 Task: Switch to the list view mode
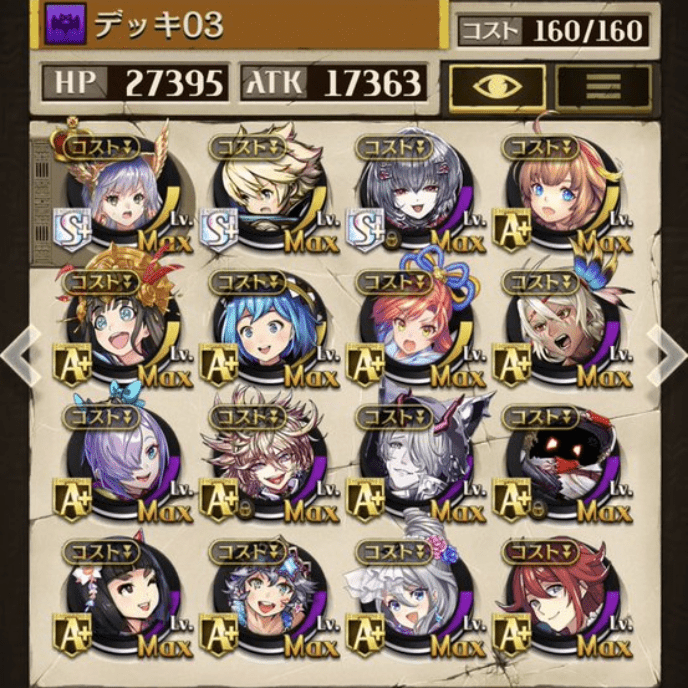[x=603, y=86]
